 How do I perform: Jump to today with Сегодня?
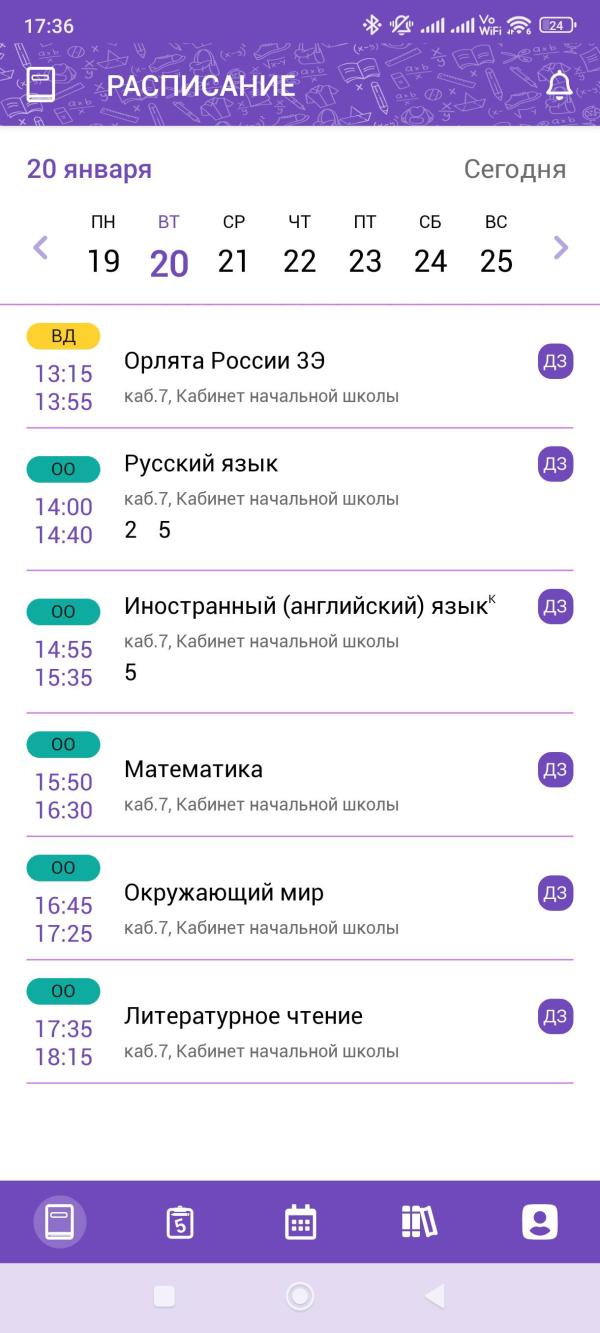coord(514,170)
